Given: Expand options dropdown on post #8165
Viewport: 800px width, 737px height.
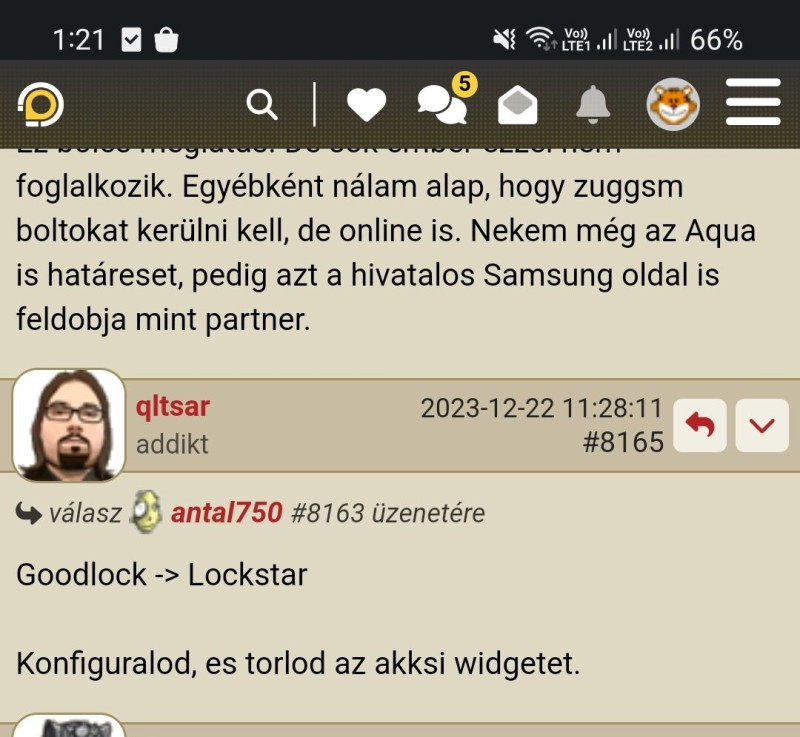Looking at the screenshot, I should click(762, 426).
